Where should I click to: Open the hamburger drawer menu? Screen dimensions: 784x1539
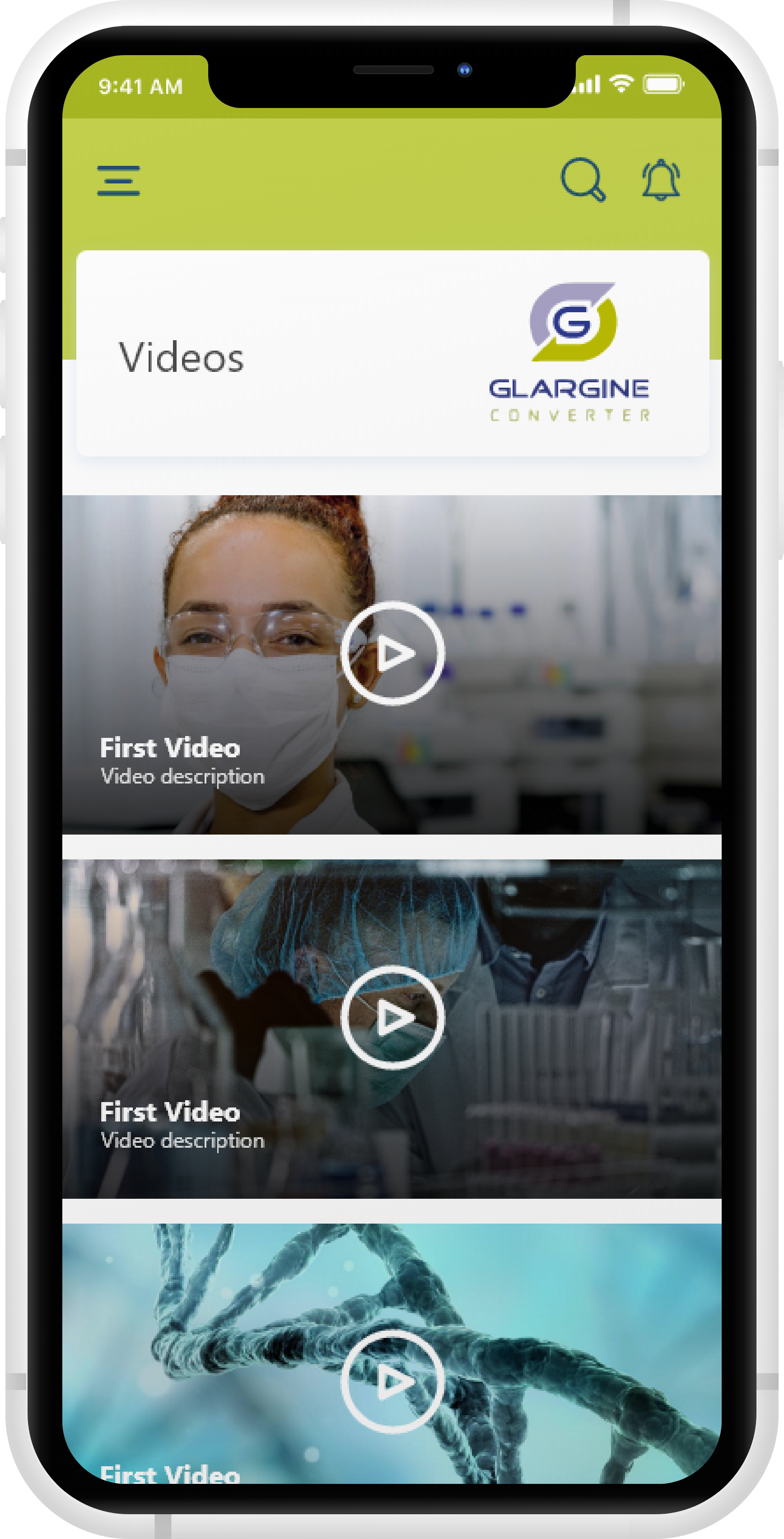[x=118, y=180]
